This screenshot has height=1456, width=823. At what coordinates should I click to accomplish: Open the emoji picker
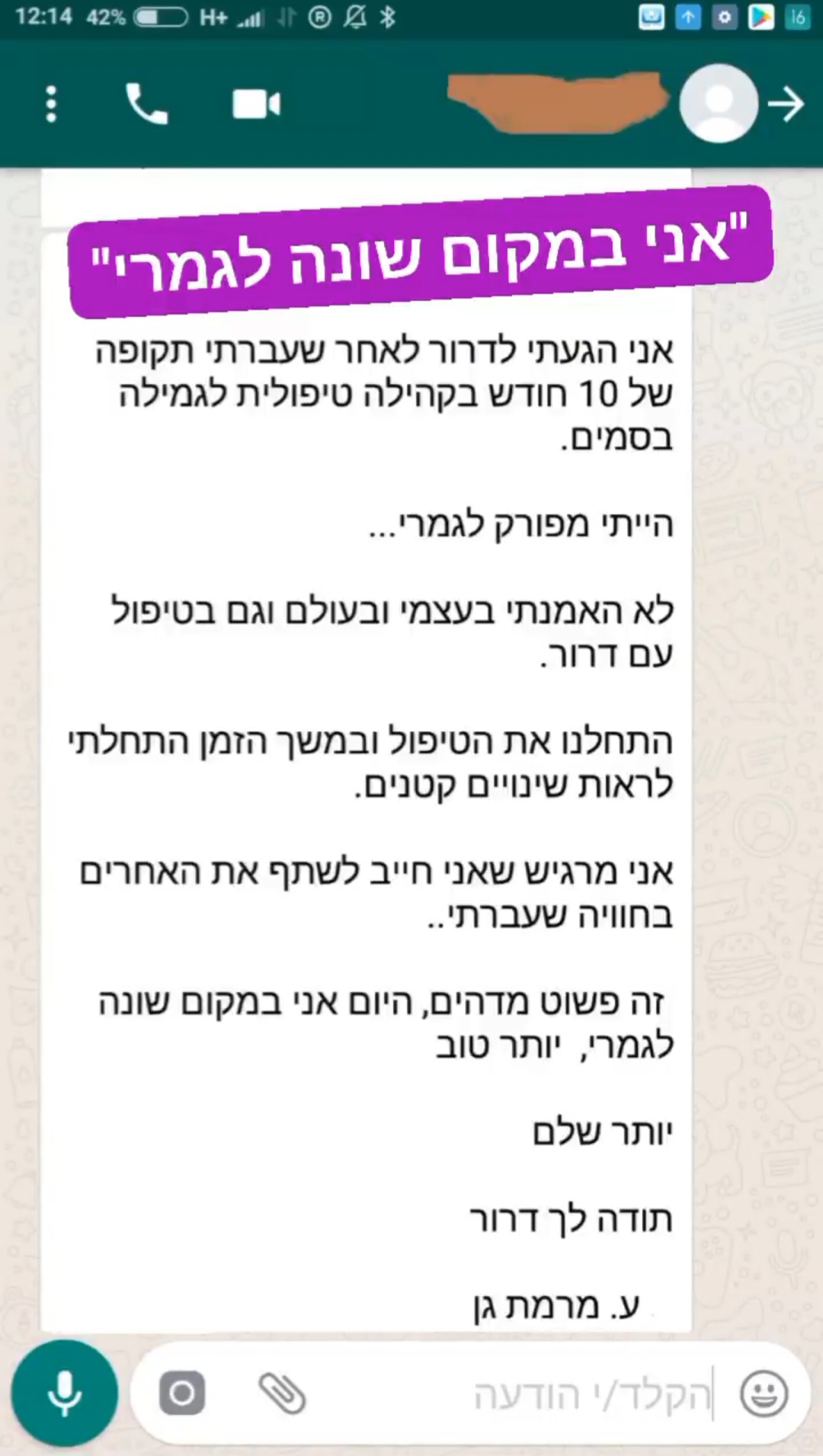[x=764, y=1394]
